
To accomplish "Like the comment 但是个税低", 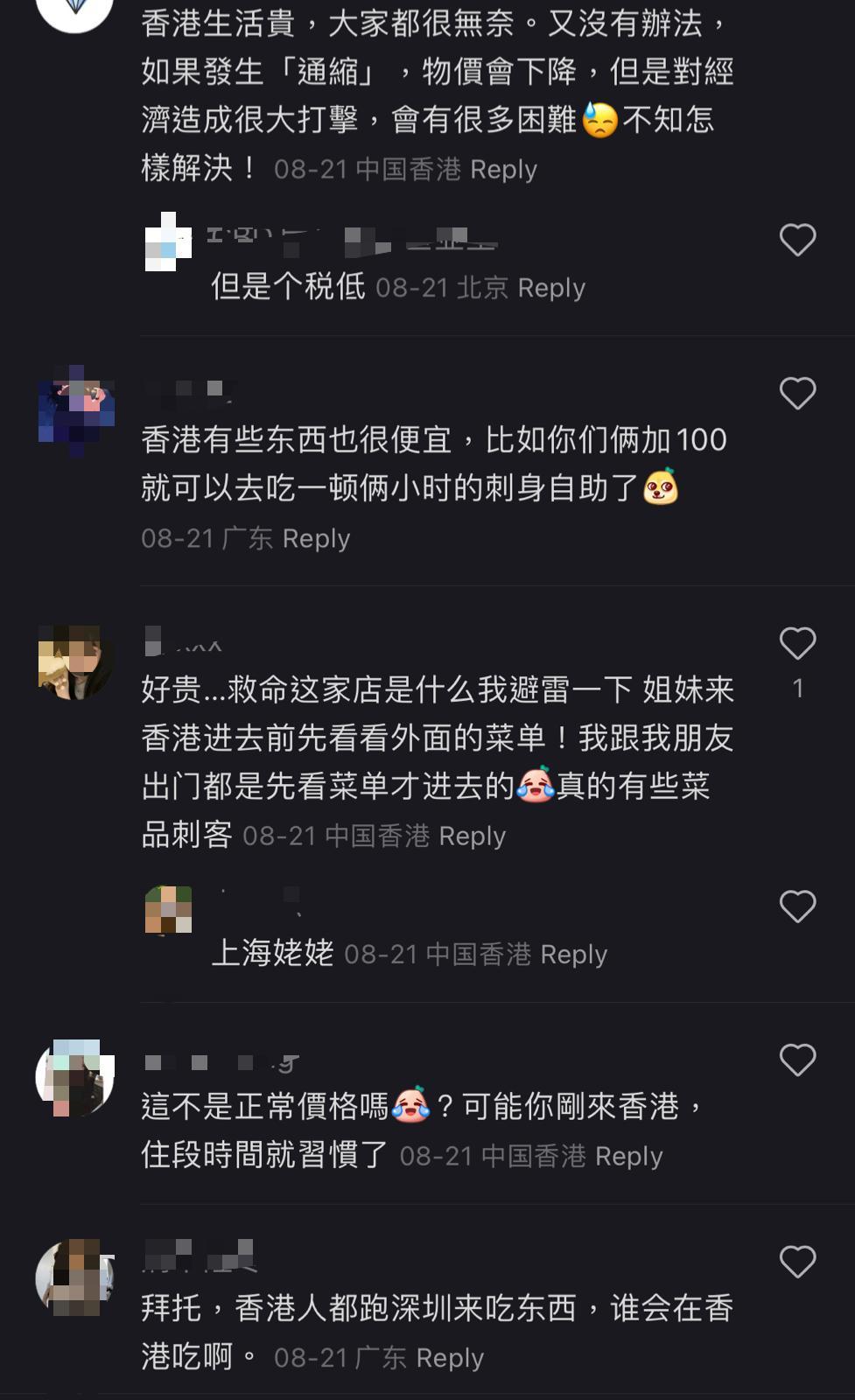I will tap(797, 236).
